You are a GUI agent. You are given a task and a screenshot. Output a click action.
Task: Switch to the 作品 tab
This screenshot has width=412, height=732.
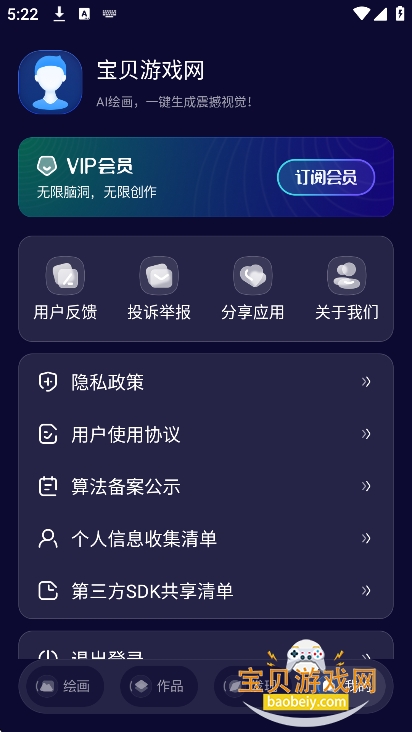tap(159, 686)
